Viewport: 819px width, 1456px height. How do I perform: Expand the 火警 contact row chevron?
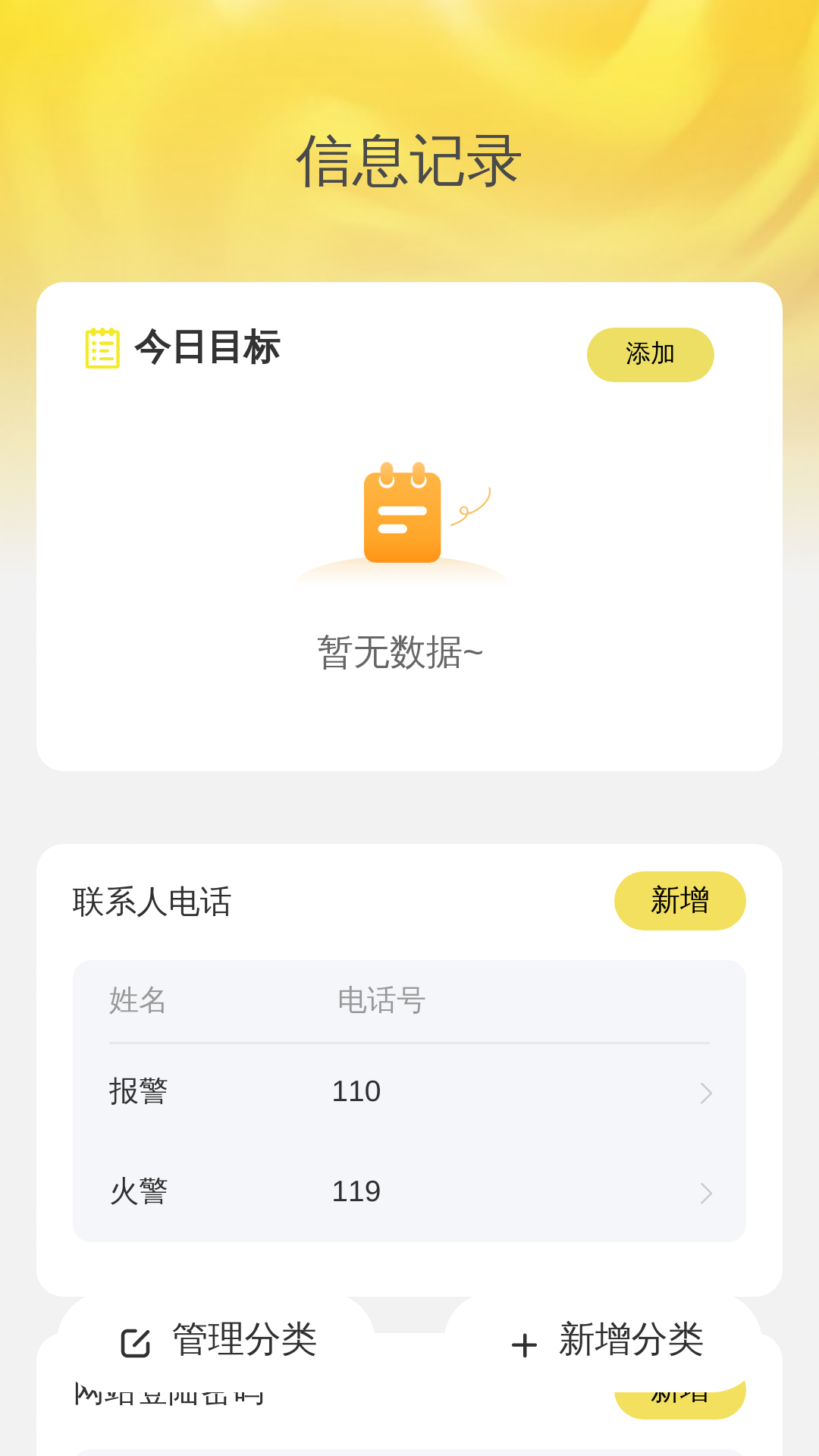(x=707, y=1192)
